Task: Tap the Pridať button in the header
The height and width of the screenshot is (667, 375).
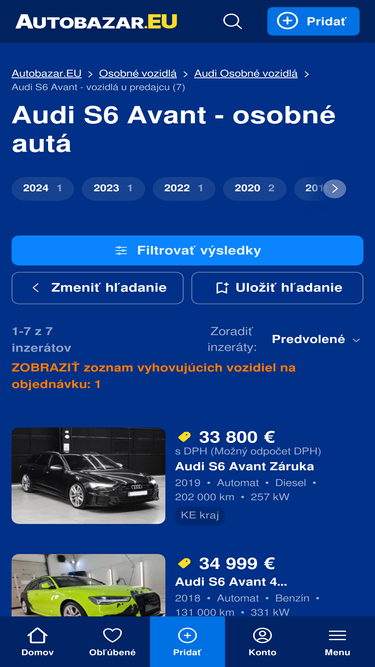Action: pos(313,21)
